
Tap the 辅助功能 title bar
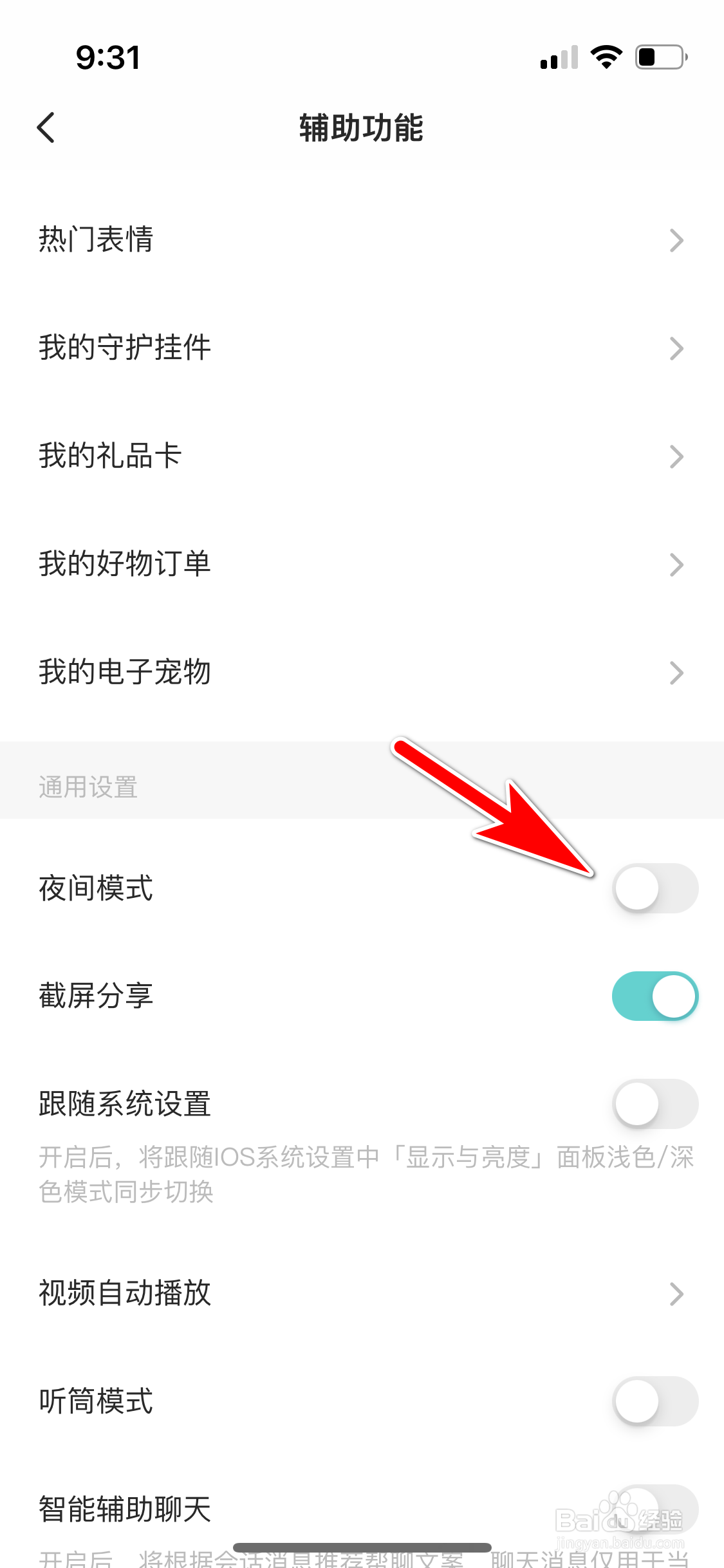pos(362,127)
